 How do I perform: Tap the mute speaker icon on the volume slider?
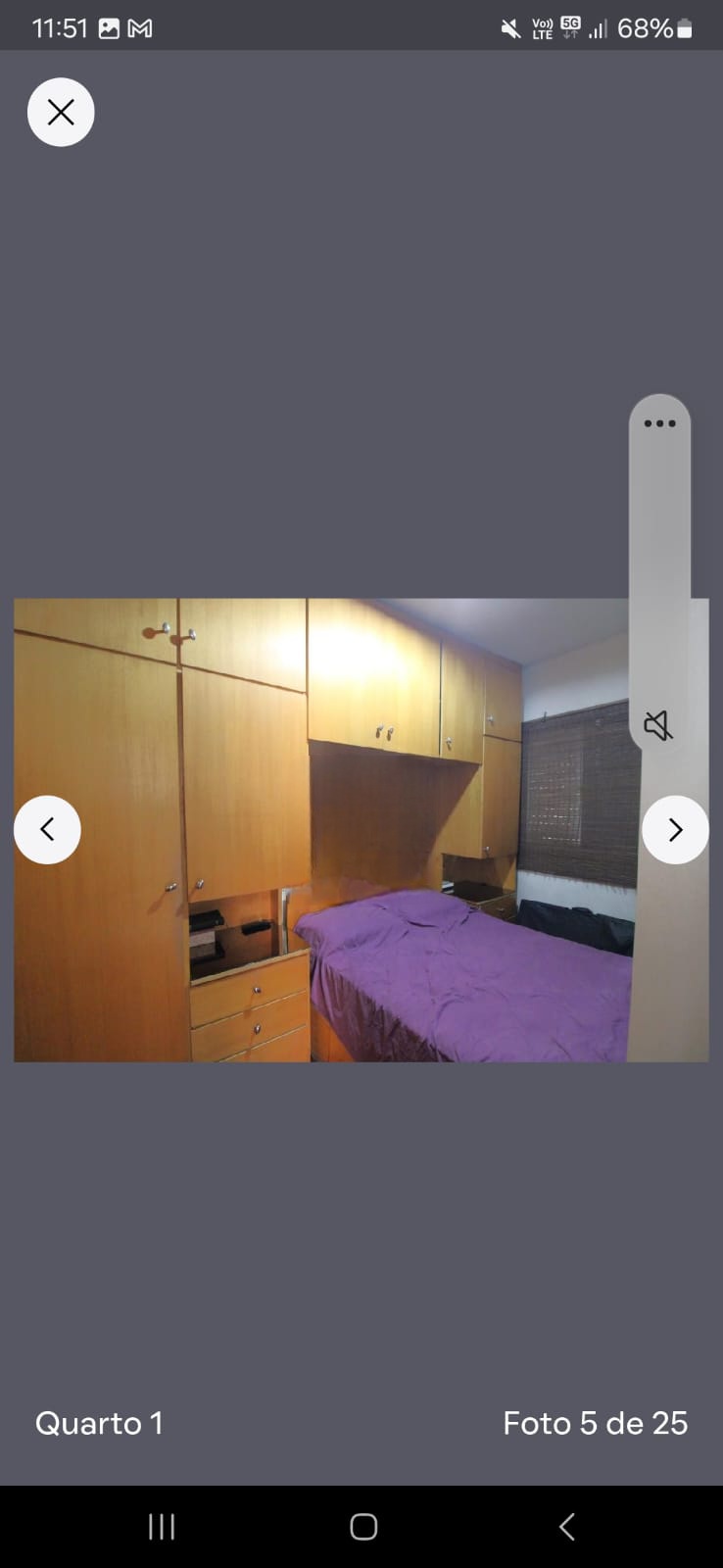click(657, 725)
